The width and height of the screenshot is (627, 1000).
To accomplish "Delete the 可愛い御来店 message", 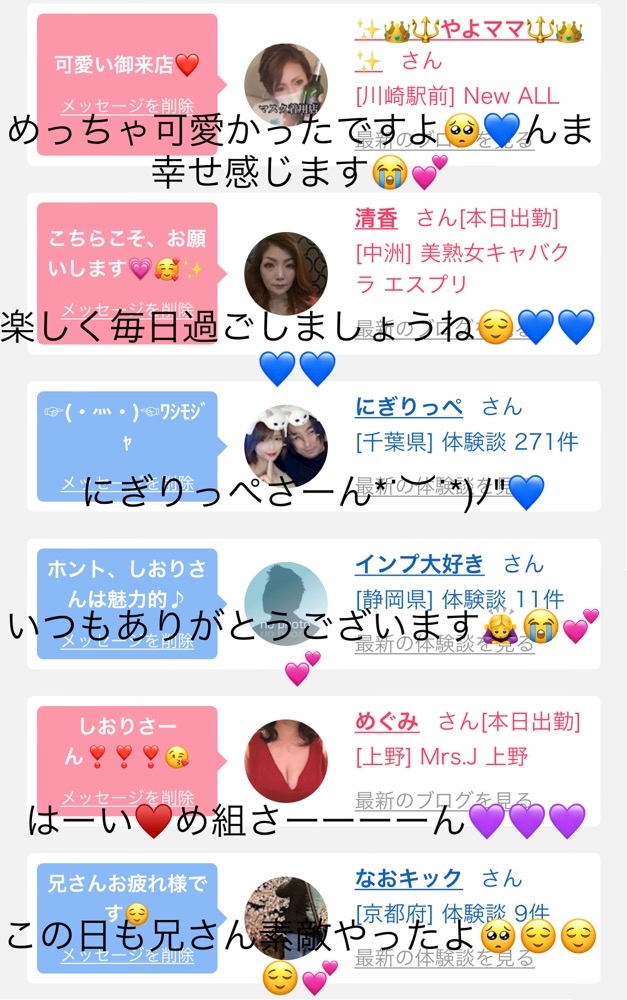I will point(127,106).
